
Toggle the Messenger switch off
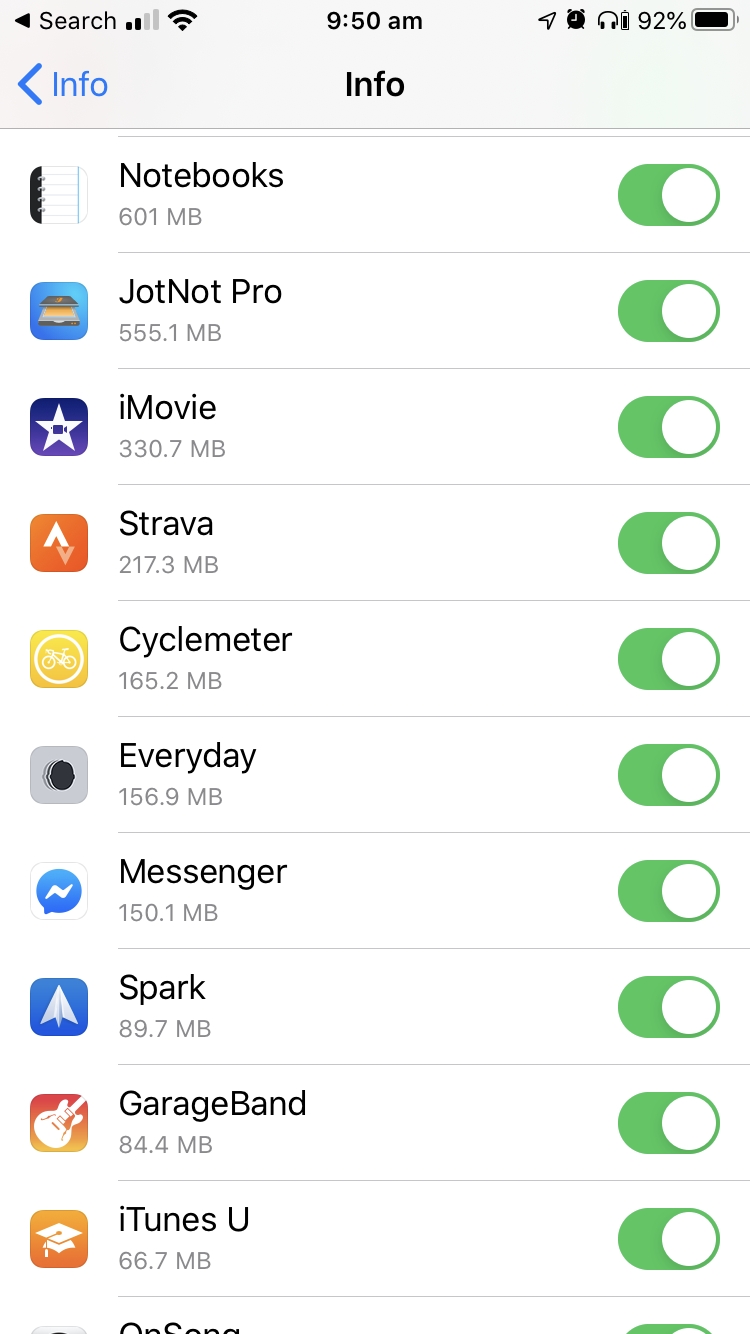[x=669, y=891]
